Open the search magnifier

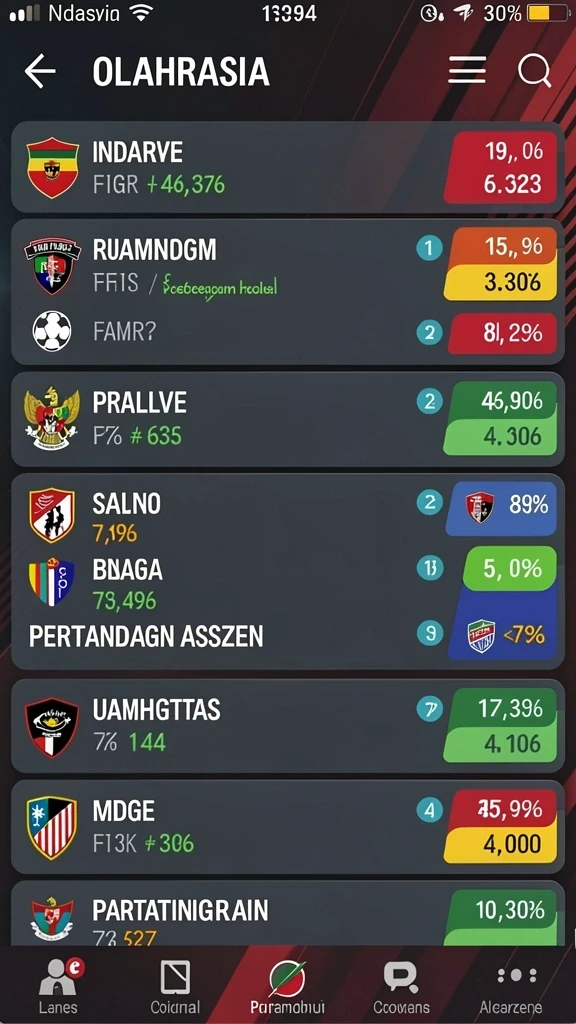[x=535, y=71]
